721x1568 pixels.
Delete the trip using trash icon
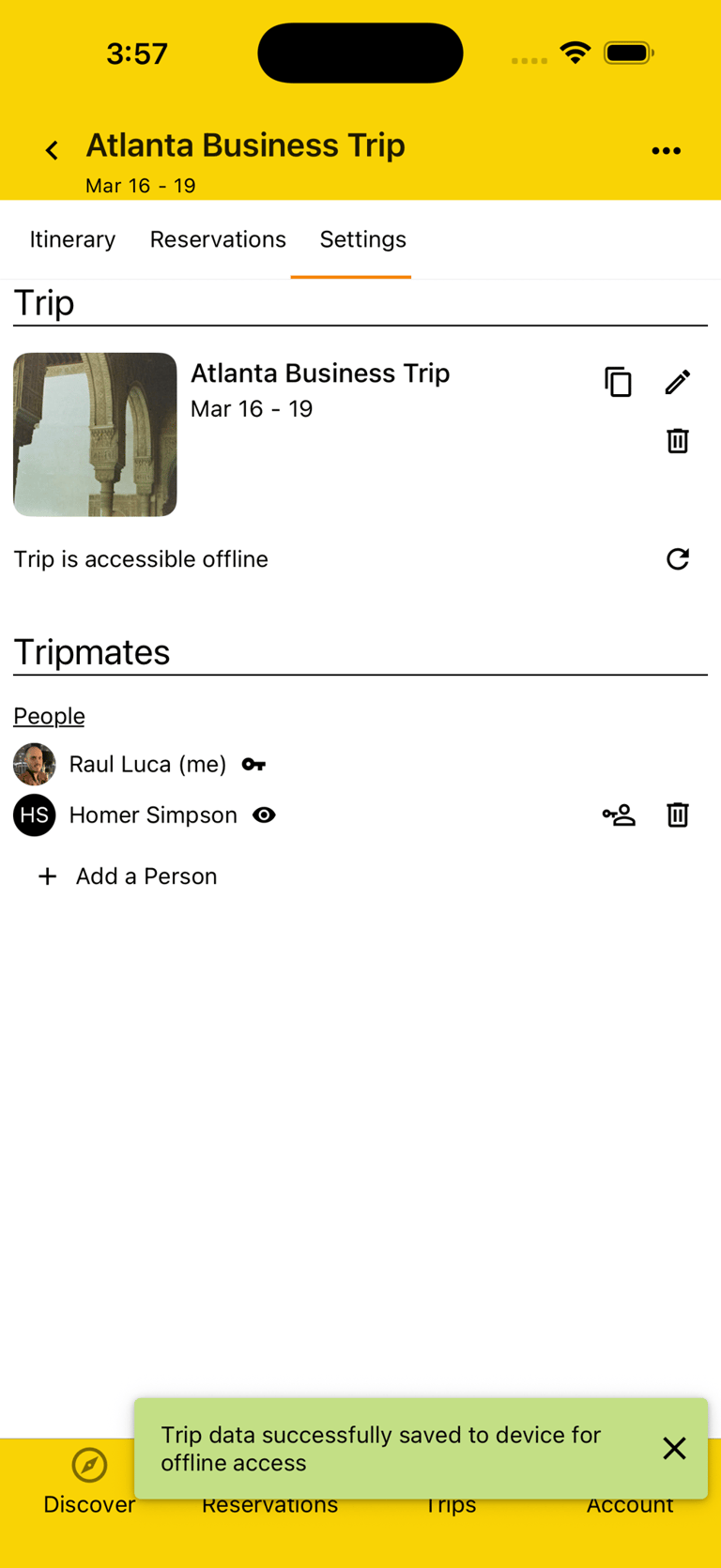(678, 440)
